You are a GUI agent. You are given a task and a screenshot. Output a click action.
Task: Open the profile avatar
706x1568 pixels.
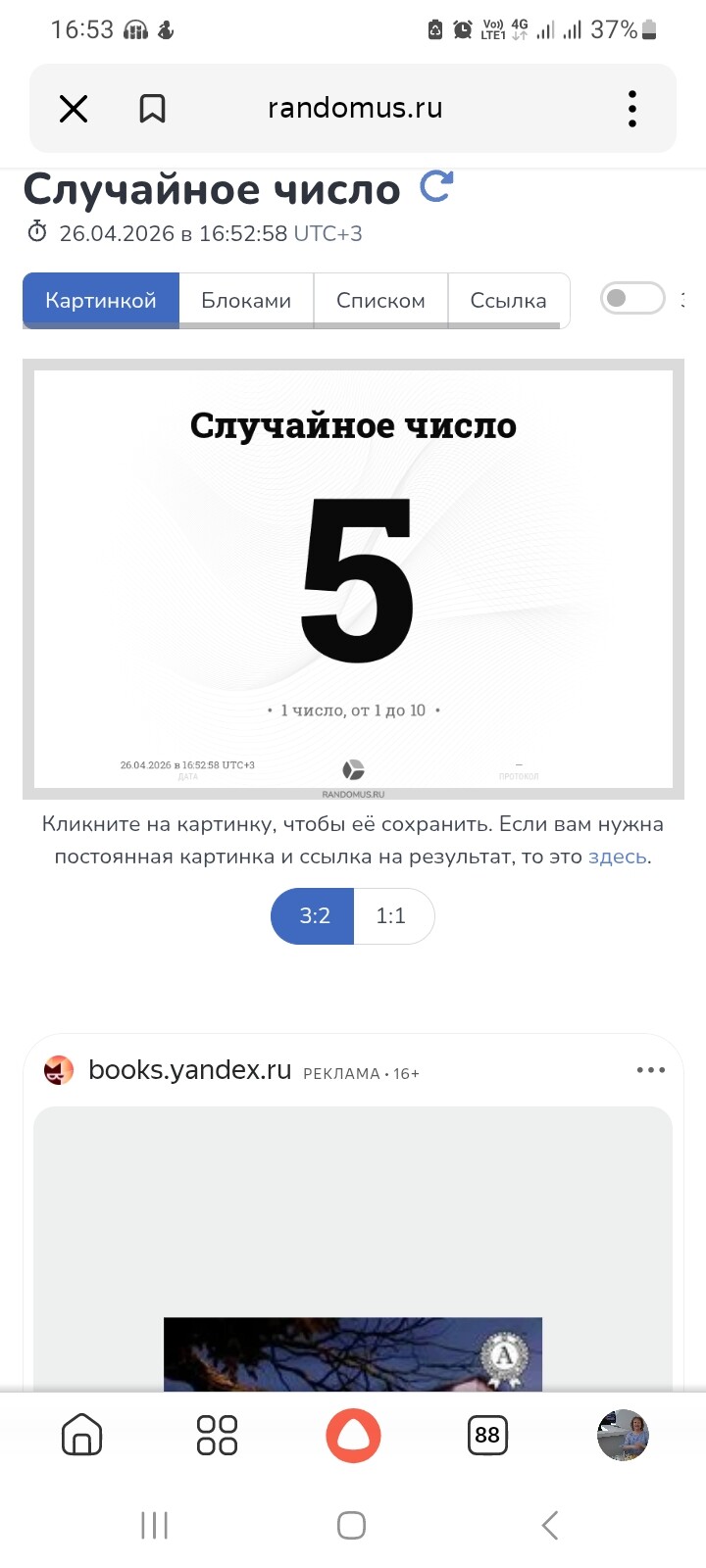(623, 1435)
